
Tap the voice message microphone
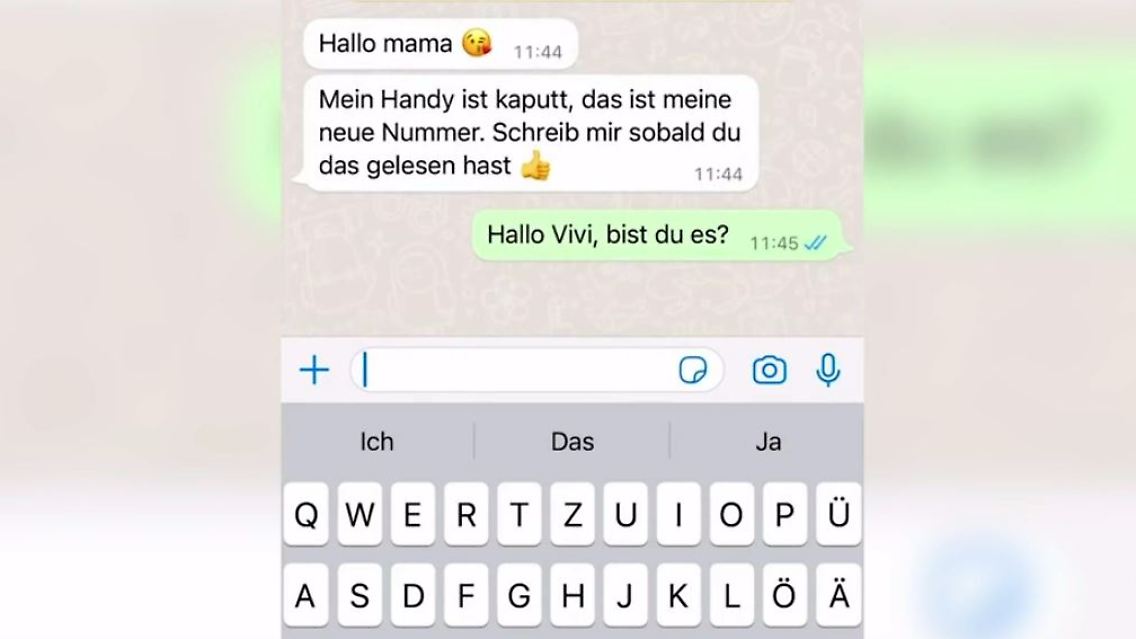[x=827, y=371]
